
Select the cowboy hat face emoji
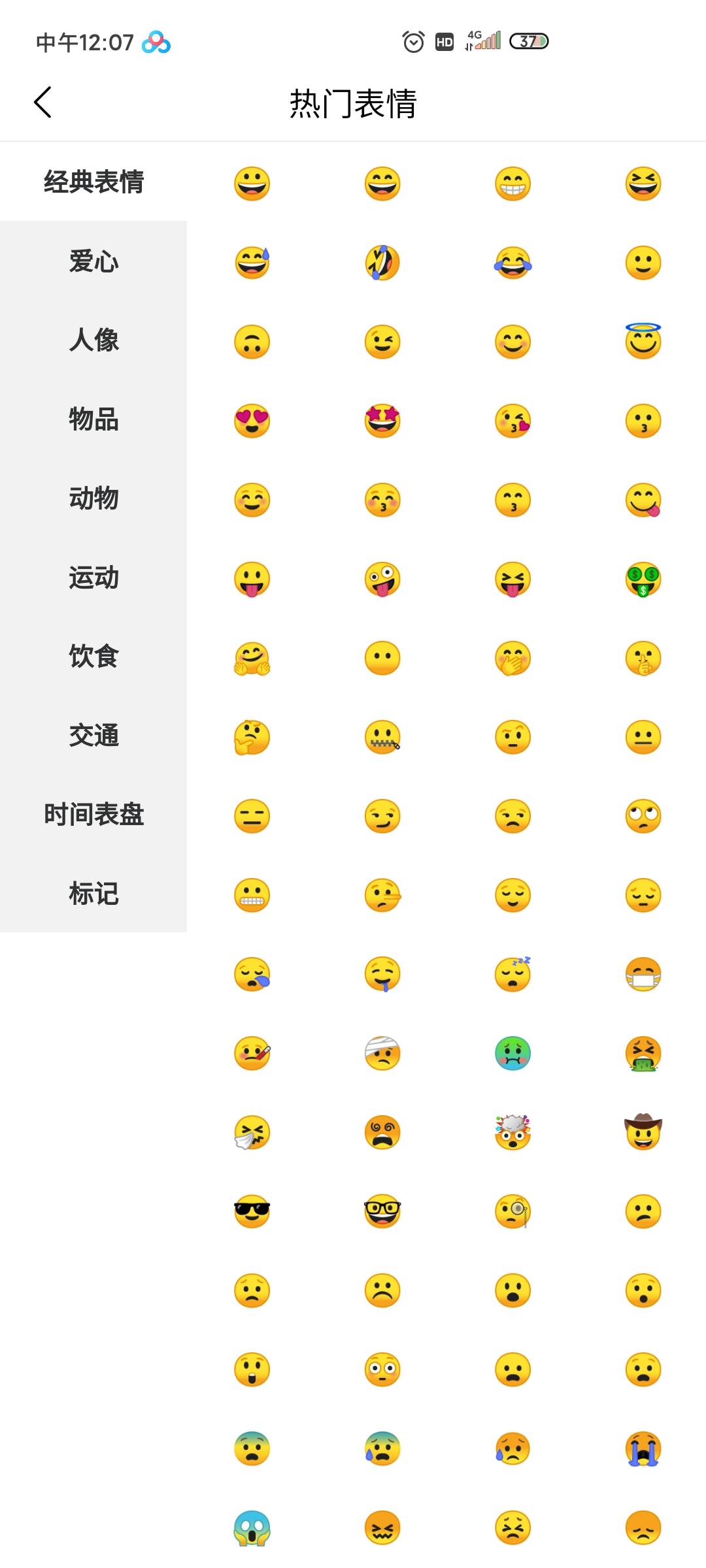coord(644,1131)
